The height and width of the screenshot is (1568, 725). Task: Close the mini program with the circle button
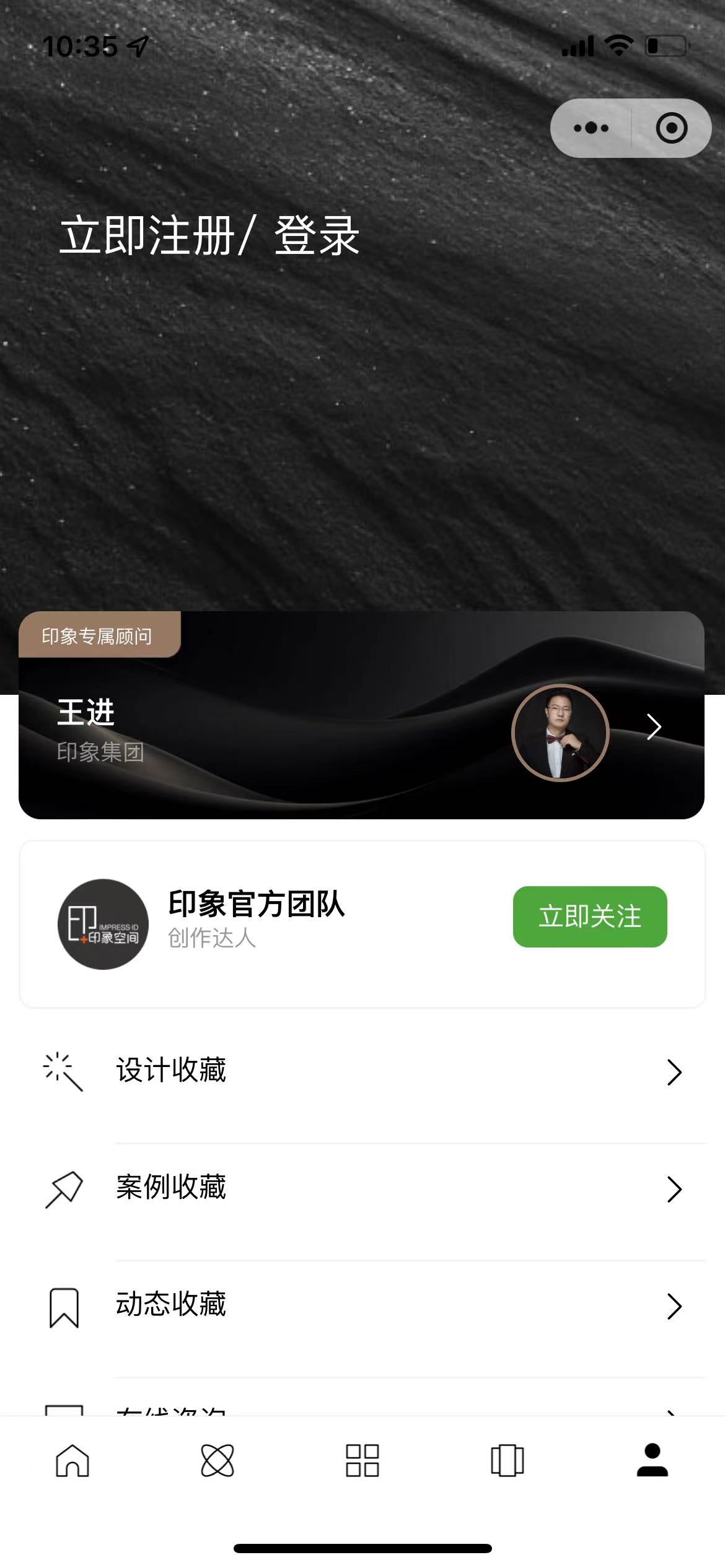[671, 128]
